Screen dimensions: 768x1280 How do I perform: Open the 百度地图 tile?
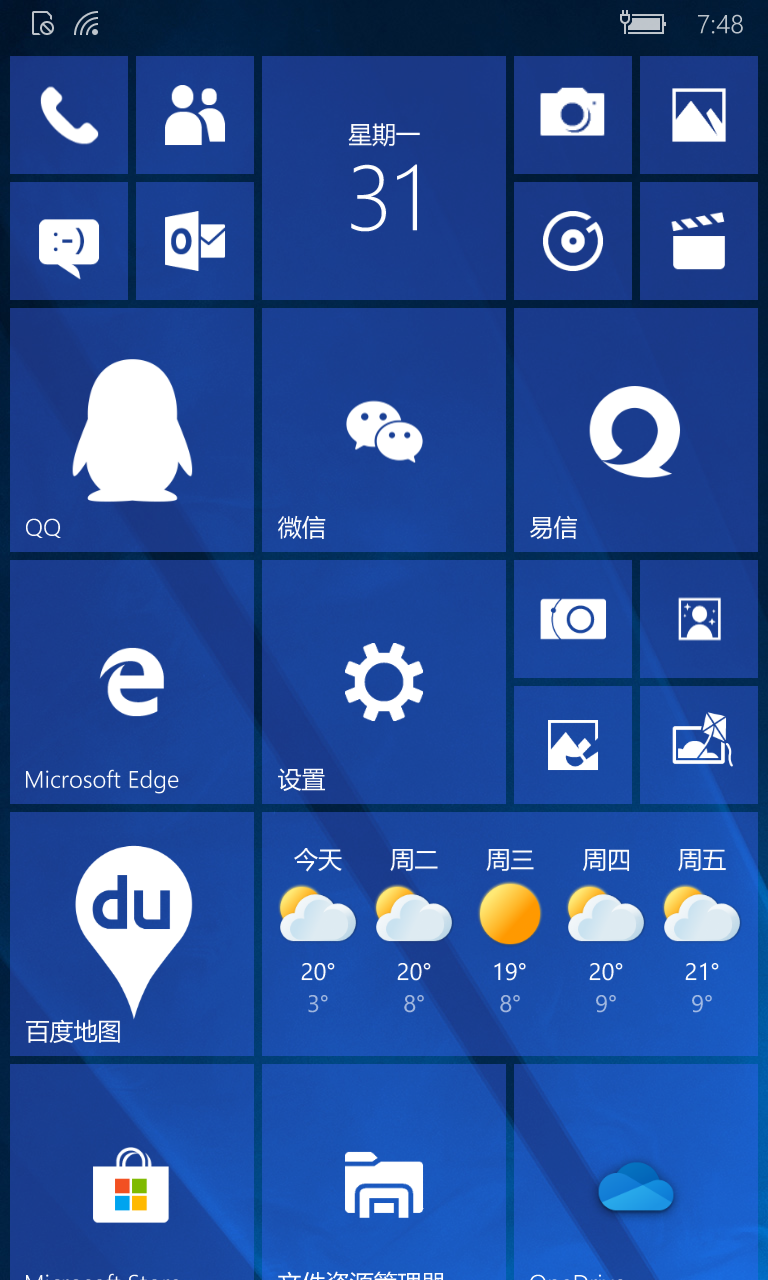[x=132, y=934]
